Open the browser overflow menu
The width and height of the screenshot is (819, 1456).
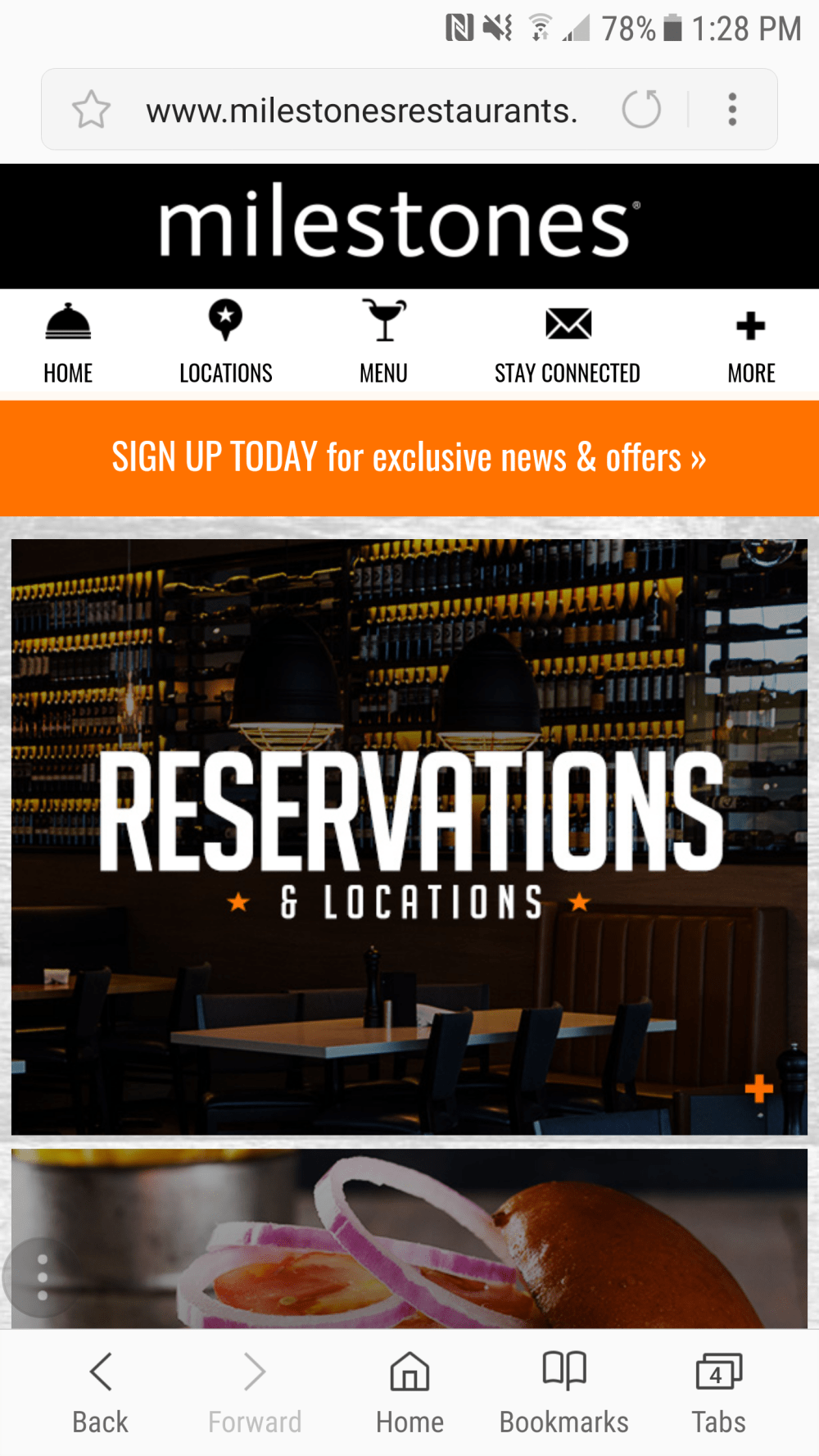732,110
